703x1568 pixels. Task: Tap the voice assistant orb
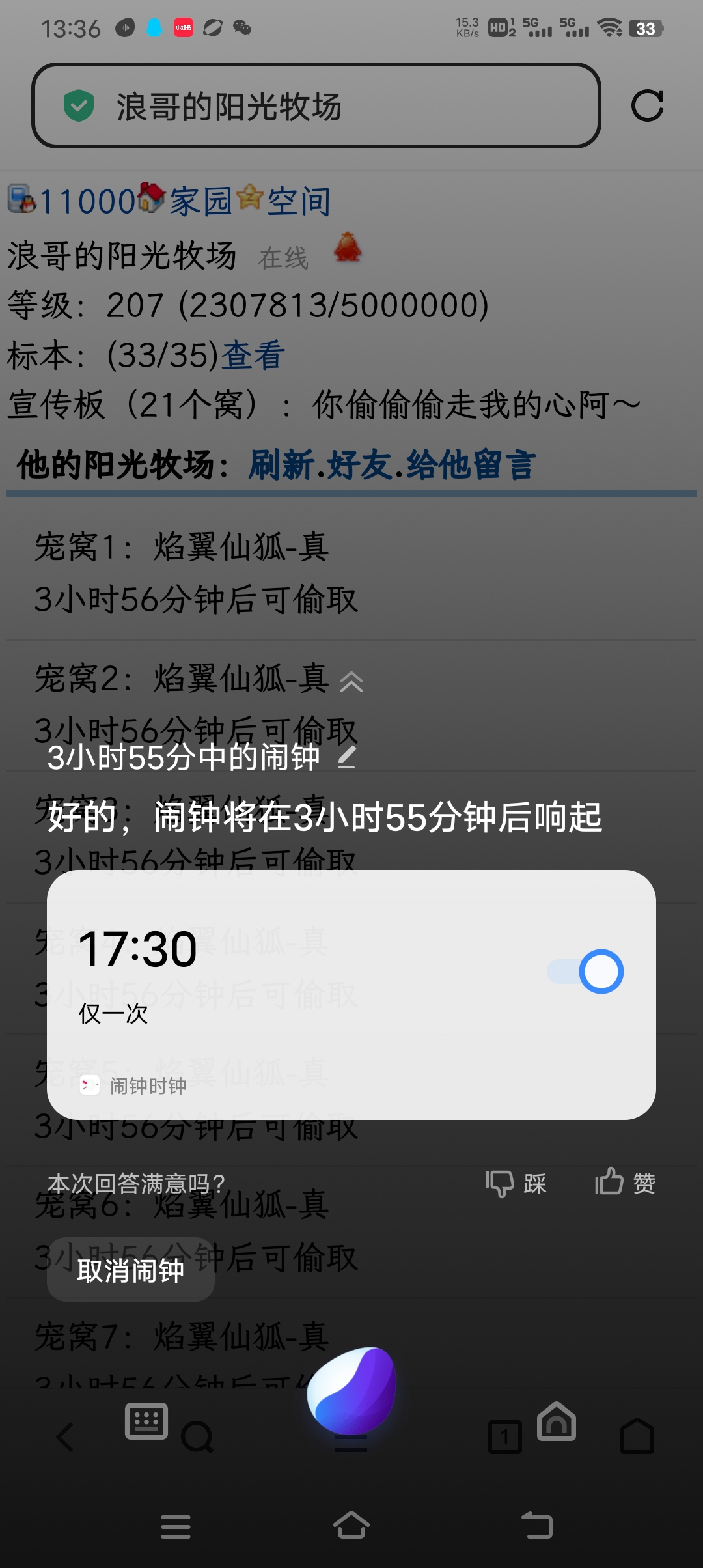coord(351,1390)
